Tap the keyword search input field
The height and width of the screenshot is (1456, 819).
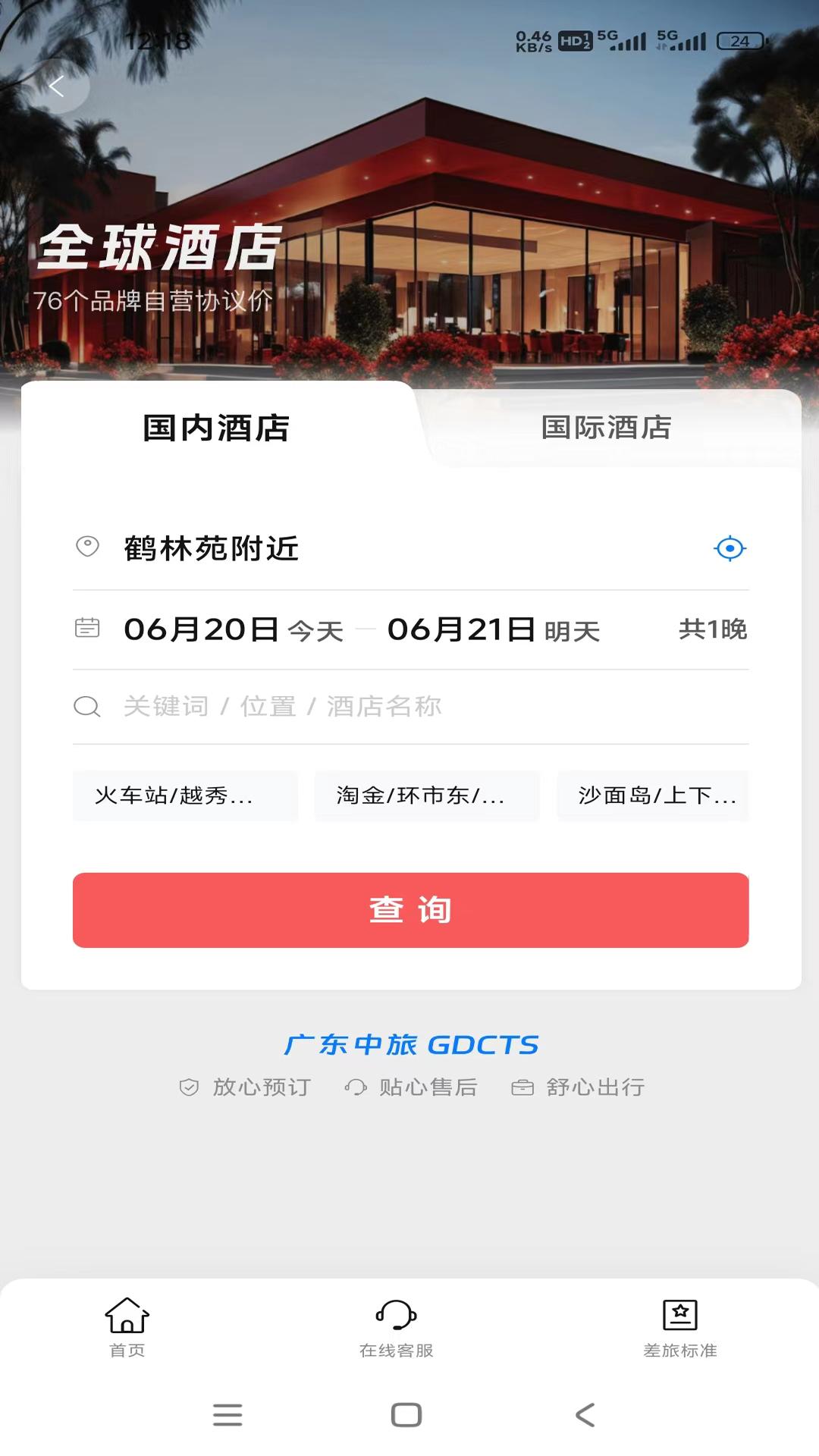click(x=379, y=706)
